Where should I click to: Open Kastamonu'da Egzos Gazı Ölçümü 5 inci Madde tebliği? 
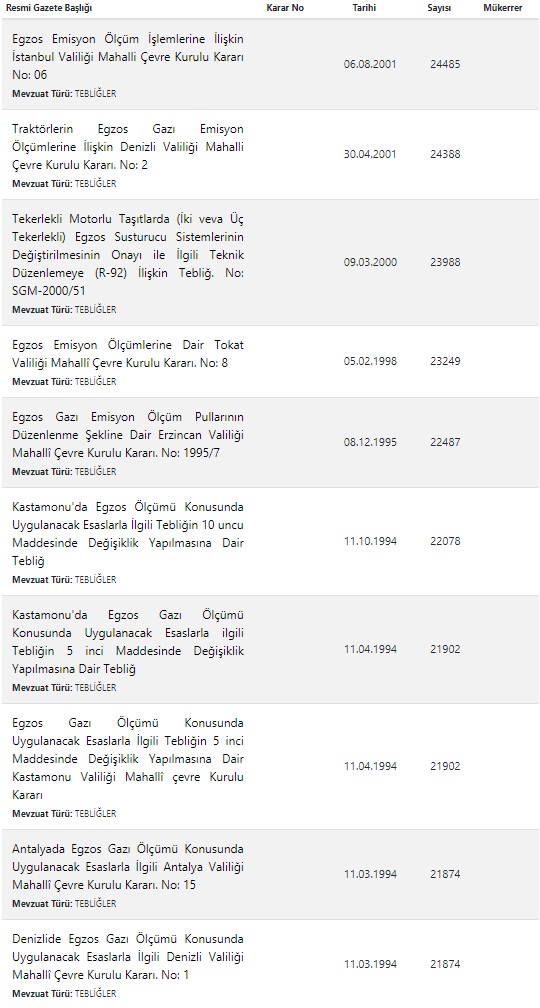pos(128,642)
